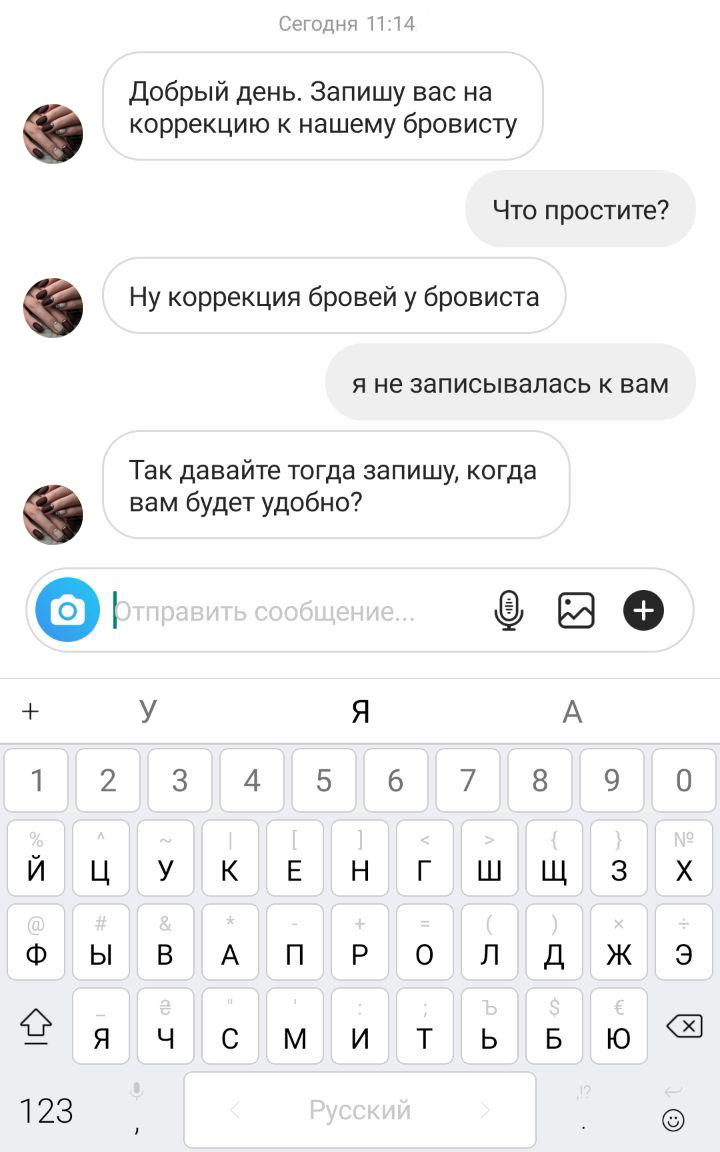720x1152 pixels.
Task: Choose the "Я" keyboard suggestion
Action: [x=361, y=711]
